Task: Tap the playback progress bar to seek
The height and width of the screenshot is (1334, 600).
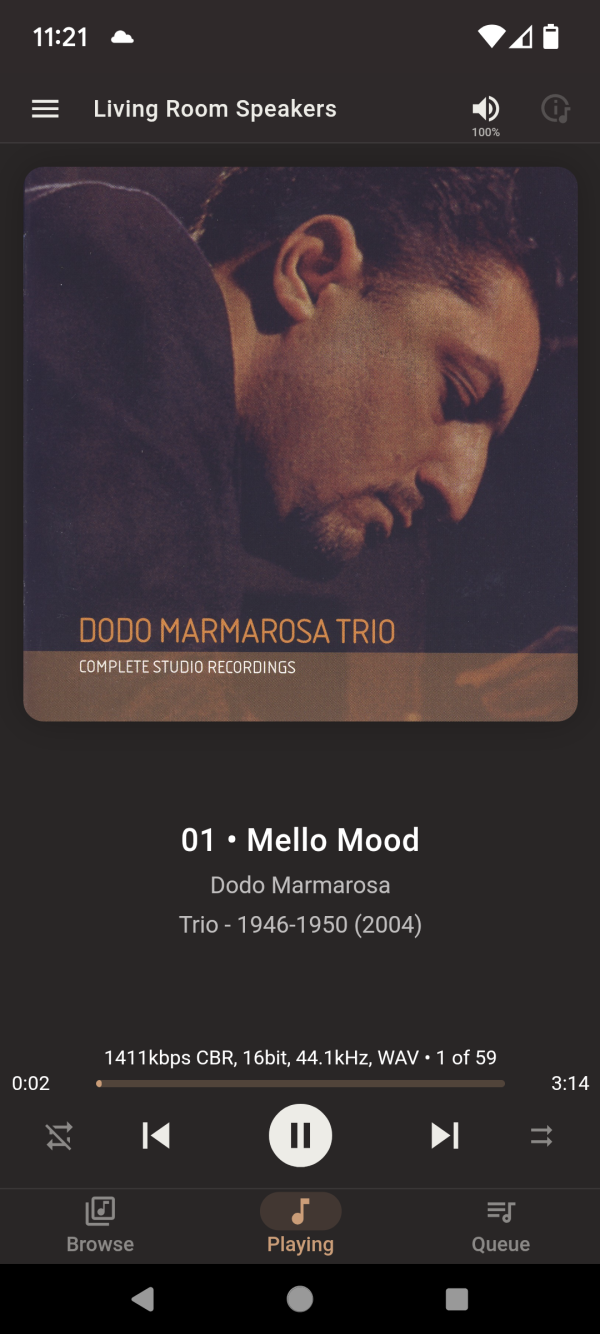Action: pos(300,1083)
